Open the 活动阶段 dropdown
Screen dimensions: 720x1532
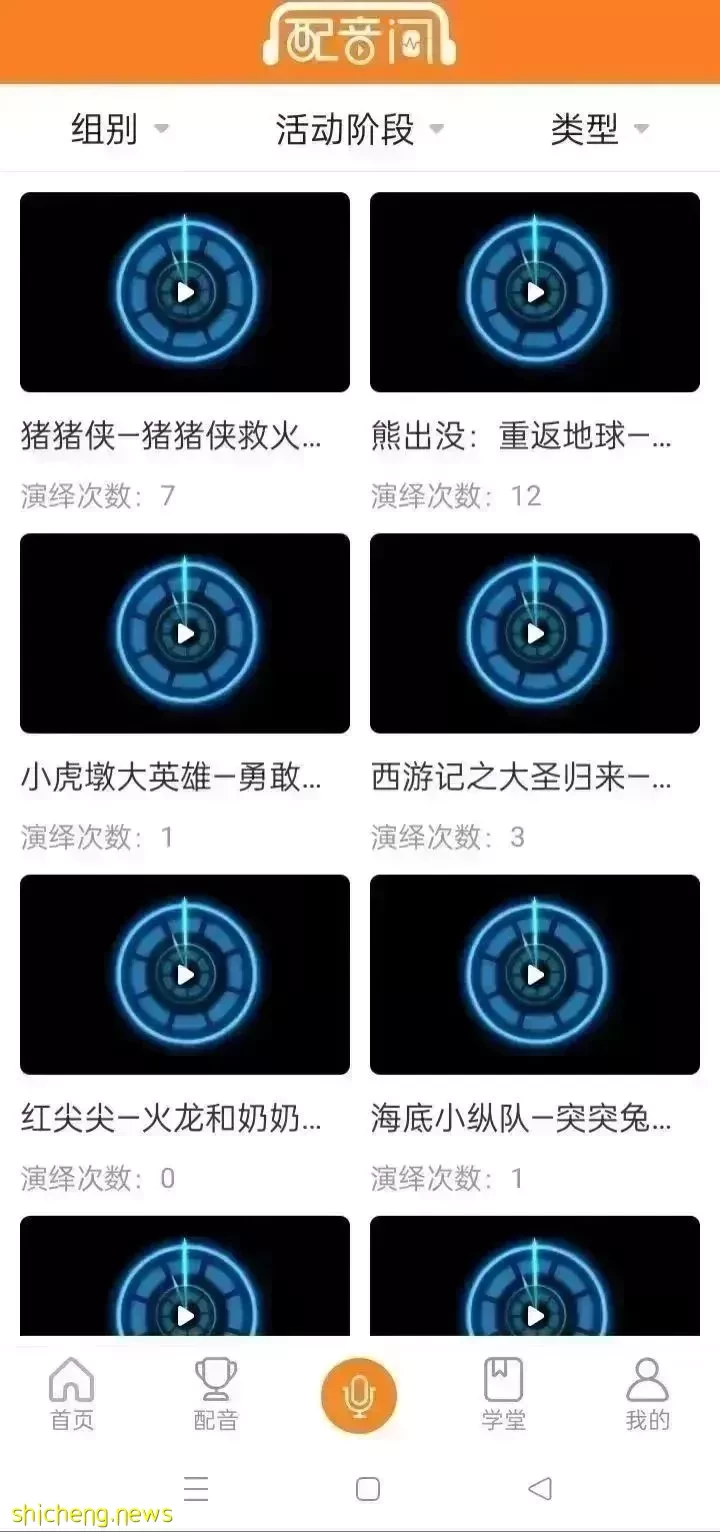(x=359, y=129)
